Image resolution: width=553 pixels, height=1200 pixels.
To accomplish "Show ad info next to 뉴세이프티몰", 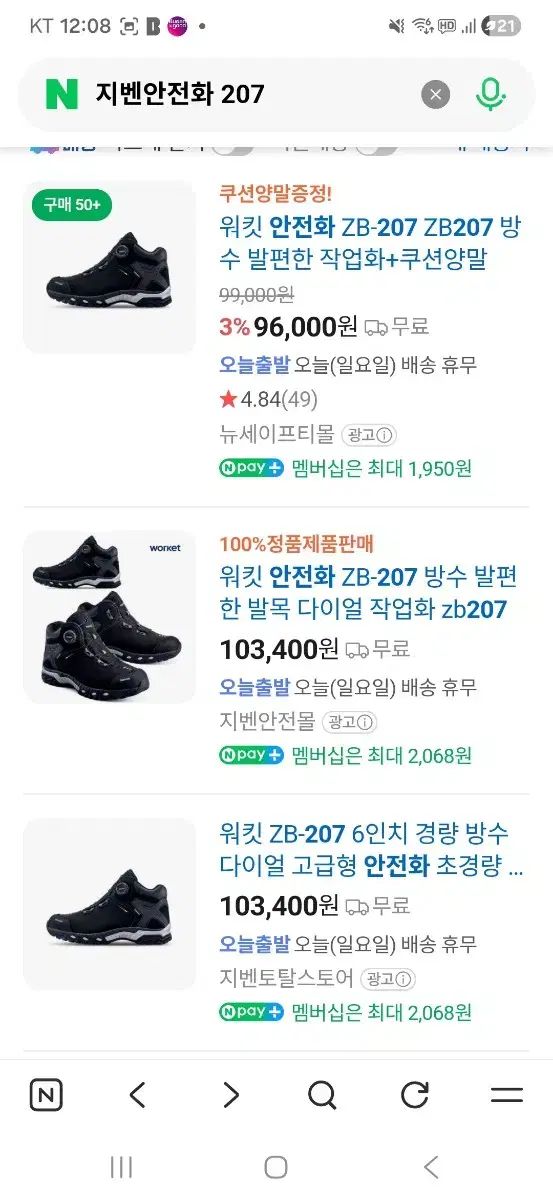I will click(x=369, y=435).
